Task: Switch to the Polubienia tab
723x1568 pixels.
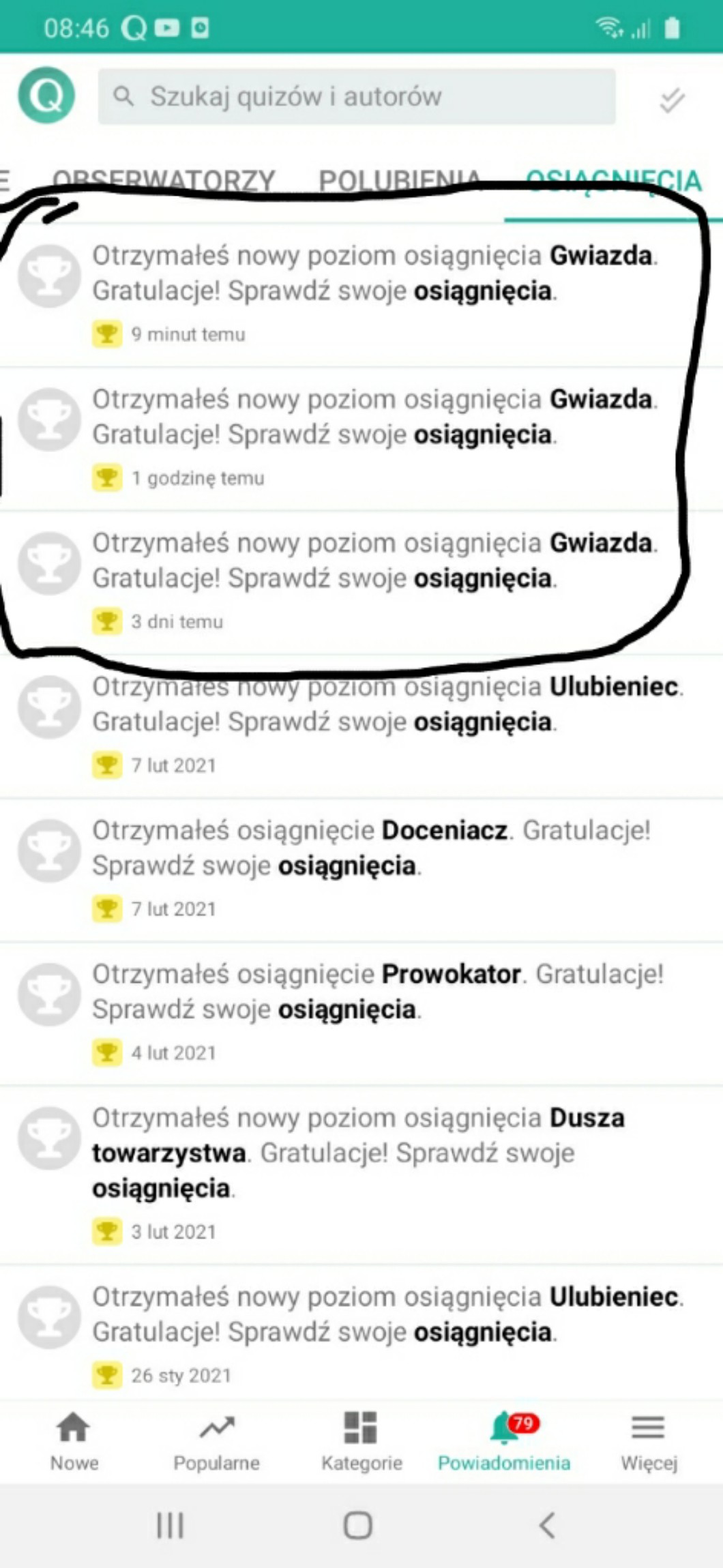Action: 400,182
